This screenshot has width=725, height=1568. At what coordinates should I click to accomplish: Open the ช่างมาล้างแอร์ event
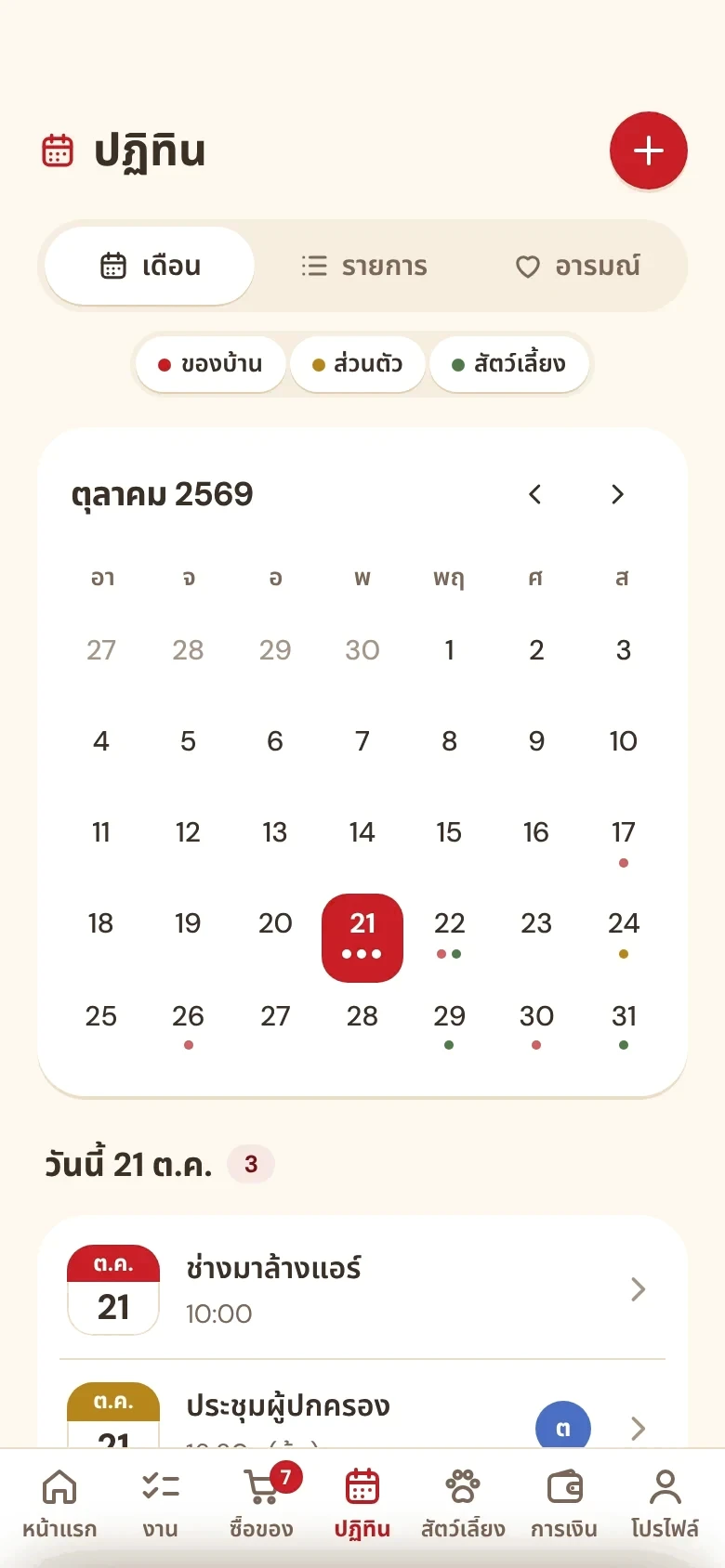click(x=362, y=1289)
